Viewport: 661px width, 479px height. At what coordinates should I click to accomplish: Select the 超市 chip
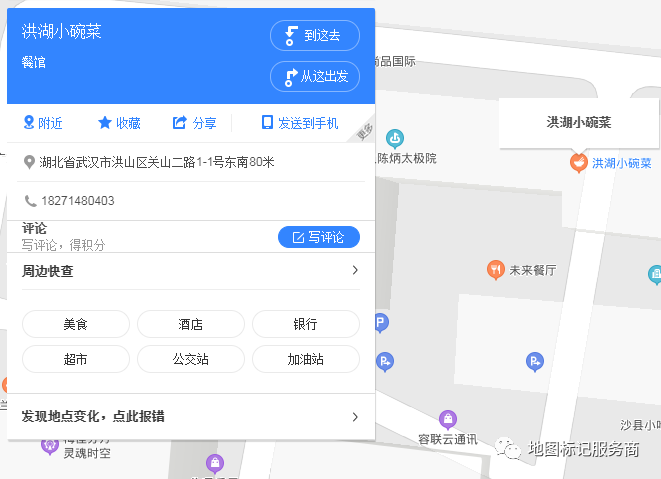76,359
